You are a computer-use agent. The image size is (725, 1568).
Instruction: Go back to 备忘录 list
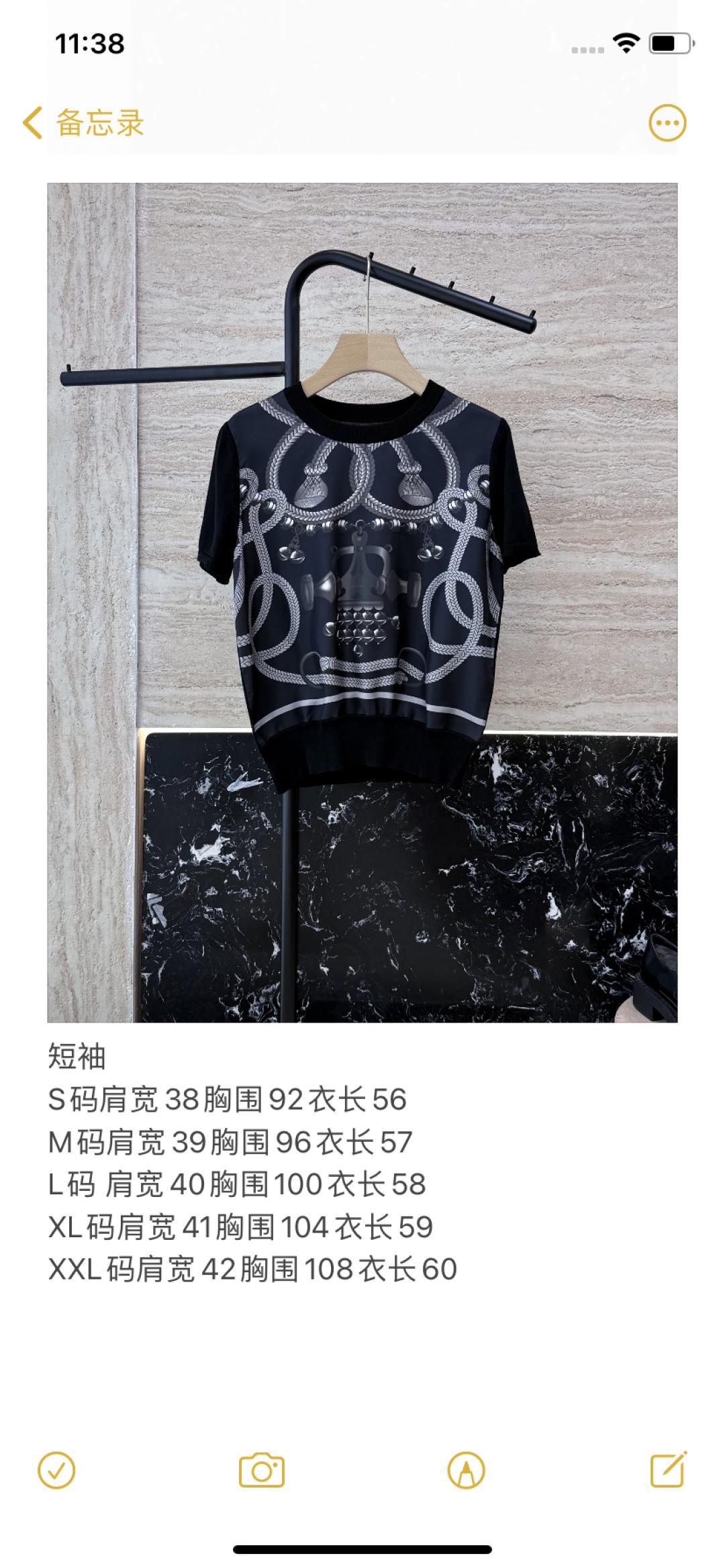[x=83, y=123]
